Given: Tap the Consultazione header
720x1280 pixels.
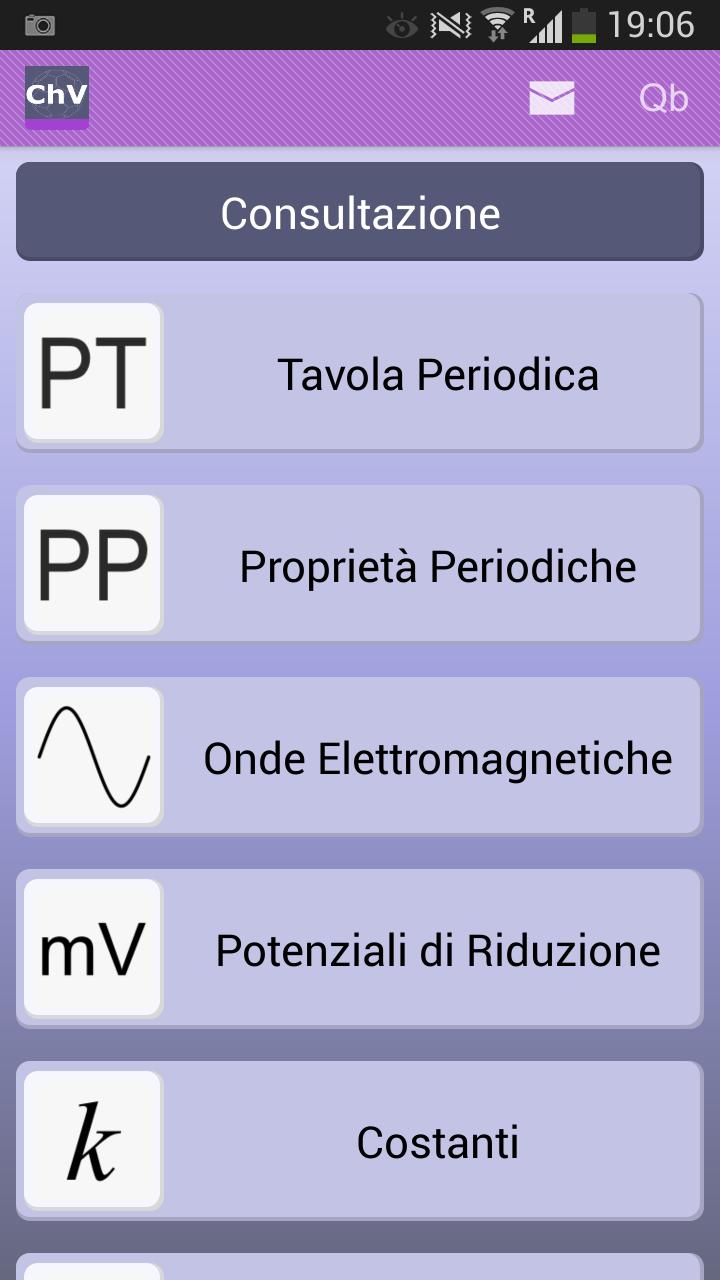Looking at the screenshot, I should click(x=360, y=212).
